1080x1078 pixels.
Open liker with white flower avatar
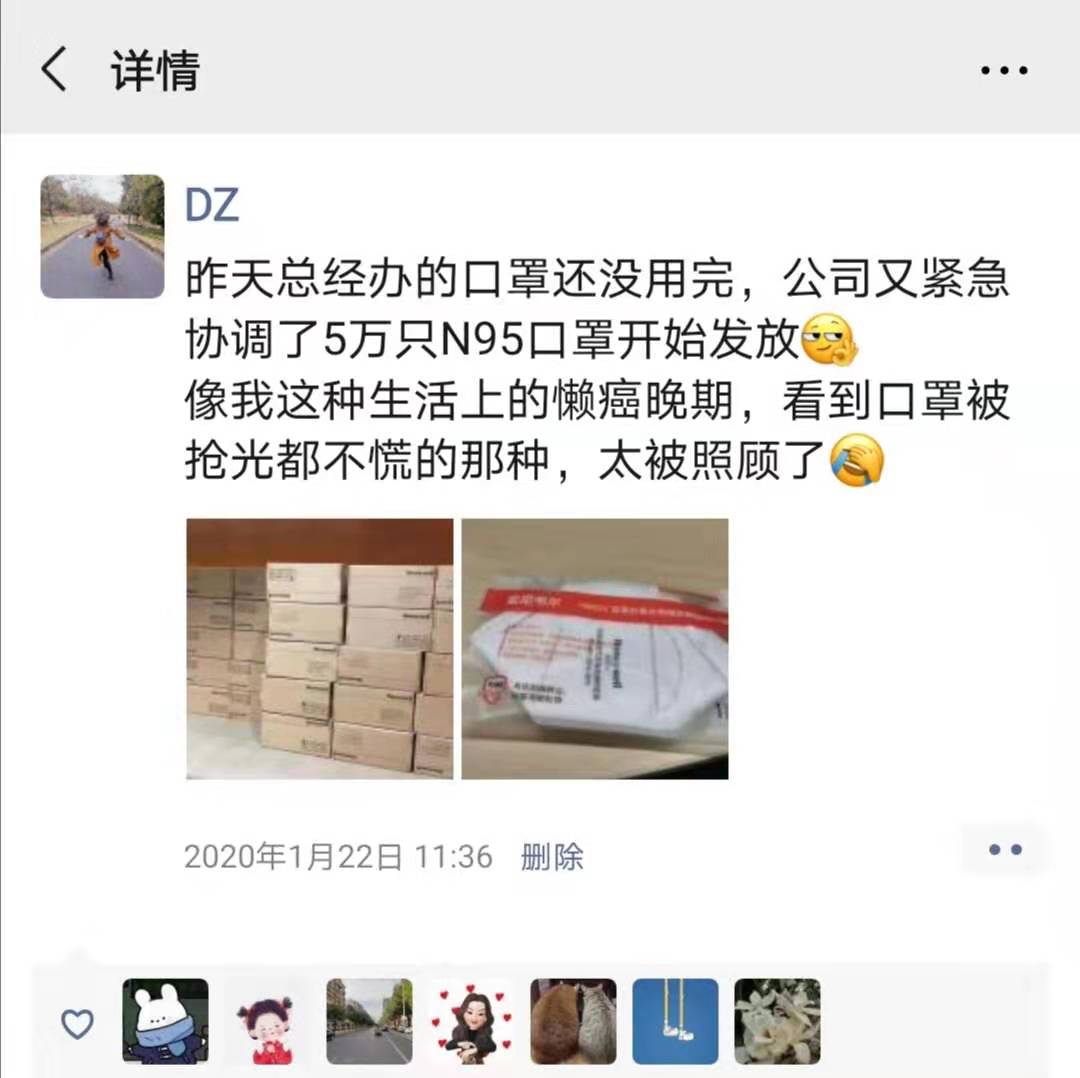(777, 1021)
